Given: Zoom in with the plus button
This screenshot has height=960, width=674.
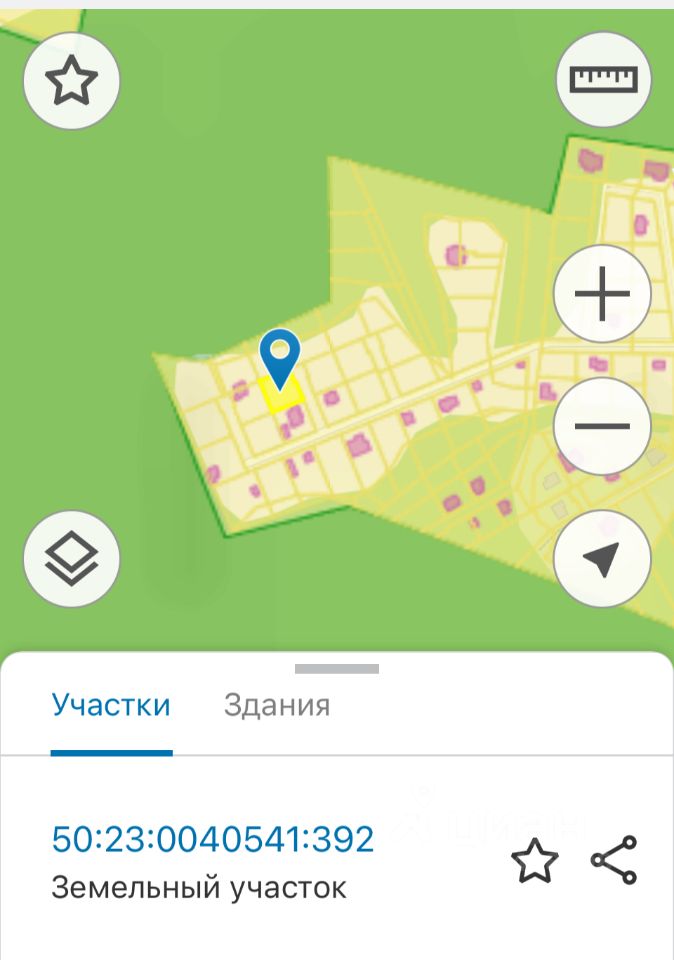Looking at the screenshot, I should (x=602, y=295).
